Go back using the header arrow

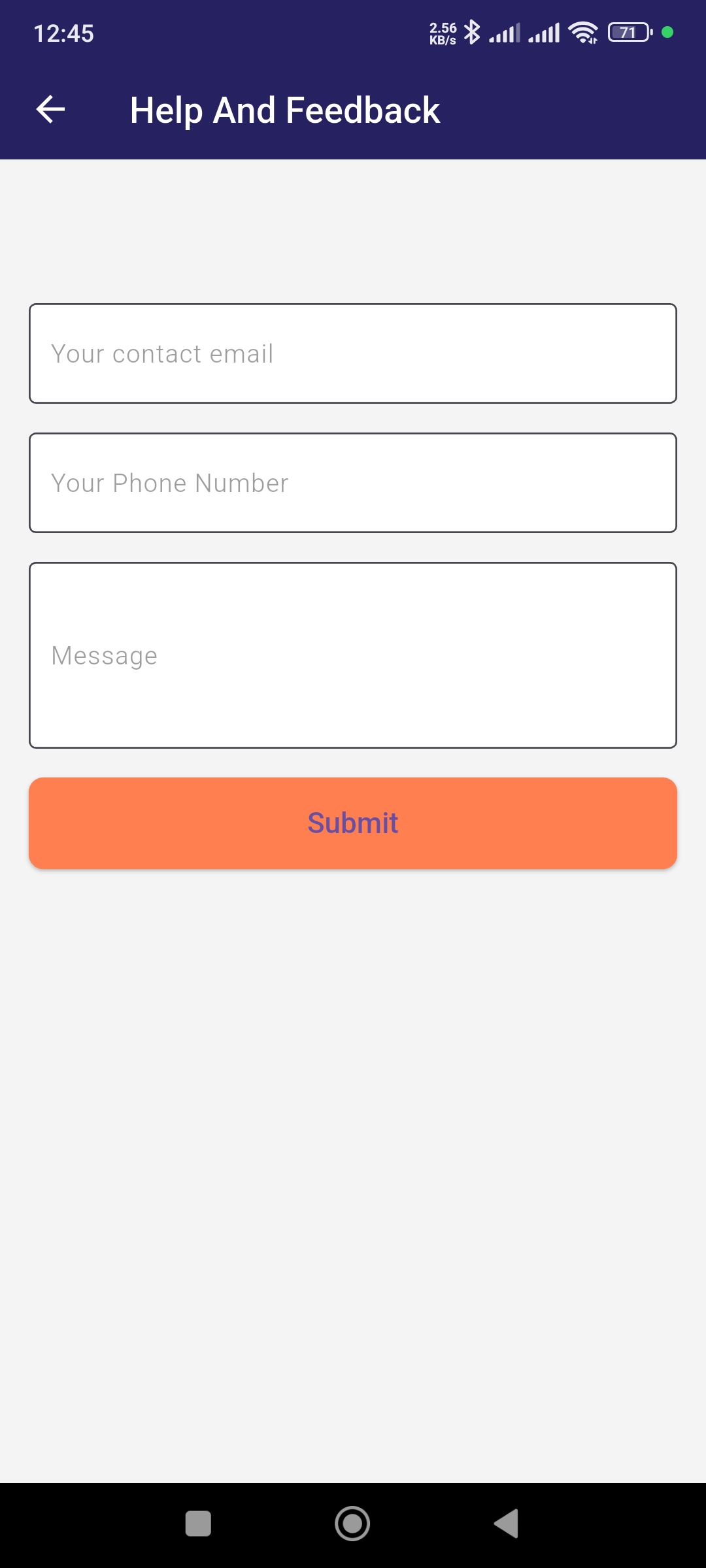tap(50, 109)
